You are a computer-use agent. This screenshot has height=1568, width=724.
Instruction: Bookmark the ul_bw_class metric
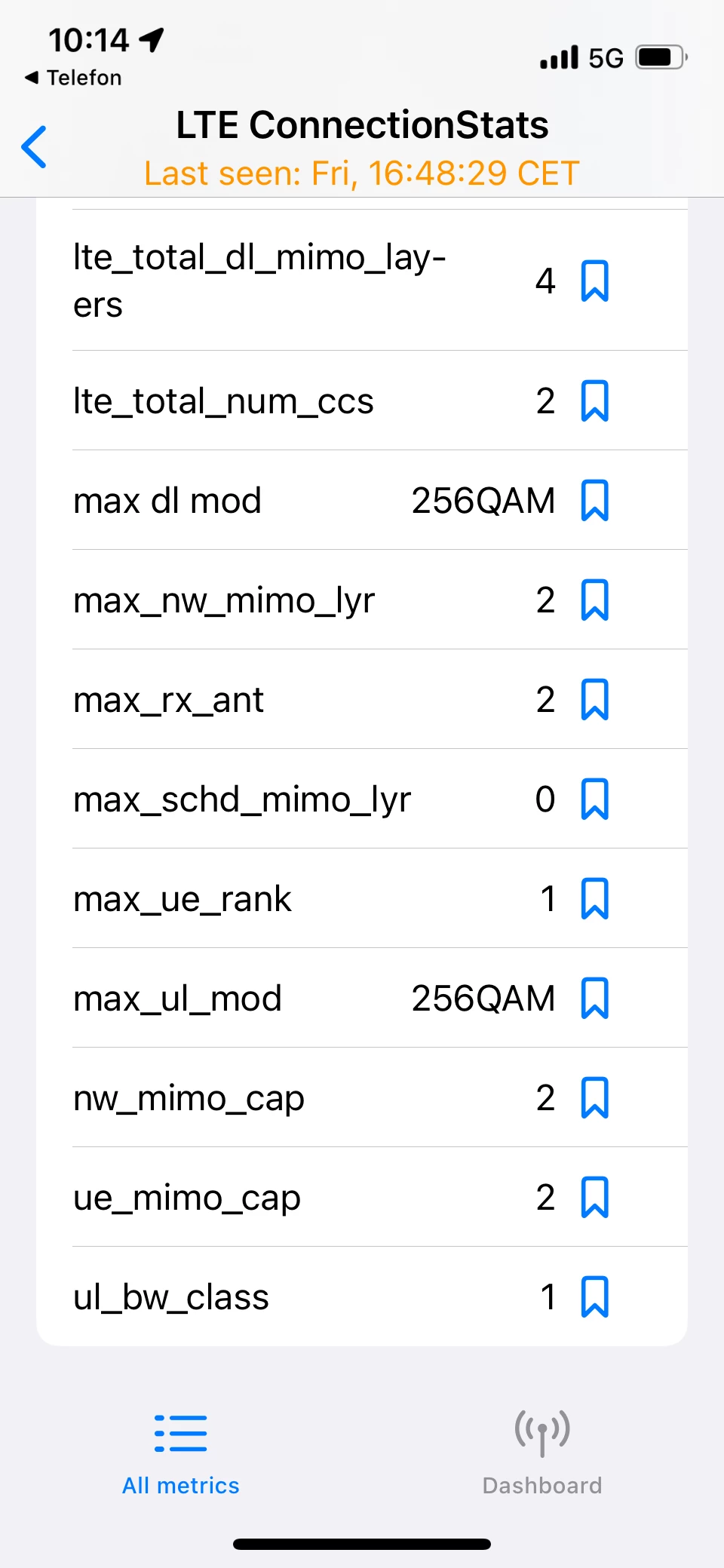tap(594, 1296)
